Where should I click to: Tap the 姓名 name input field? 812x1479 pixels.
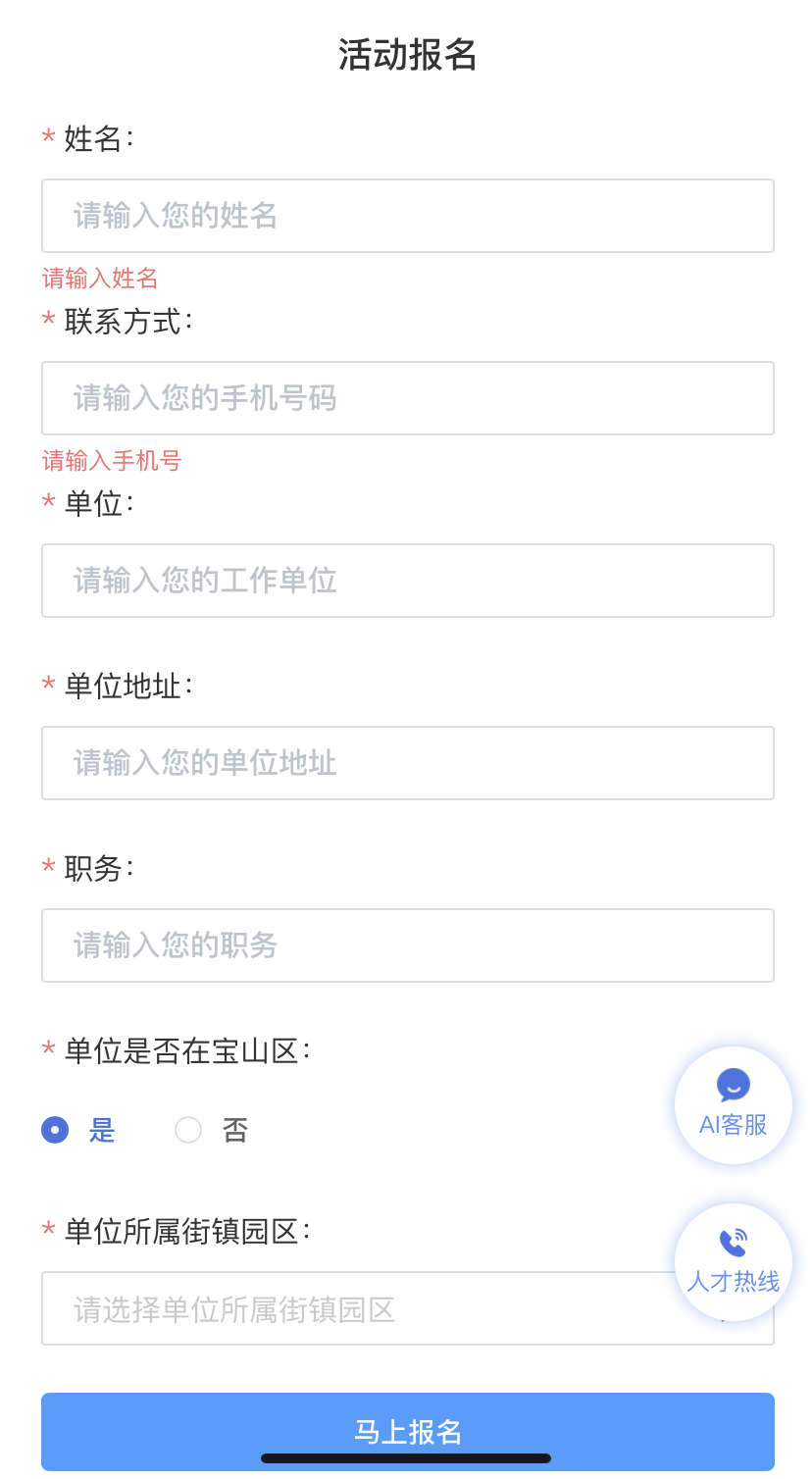[408, 216]
